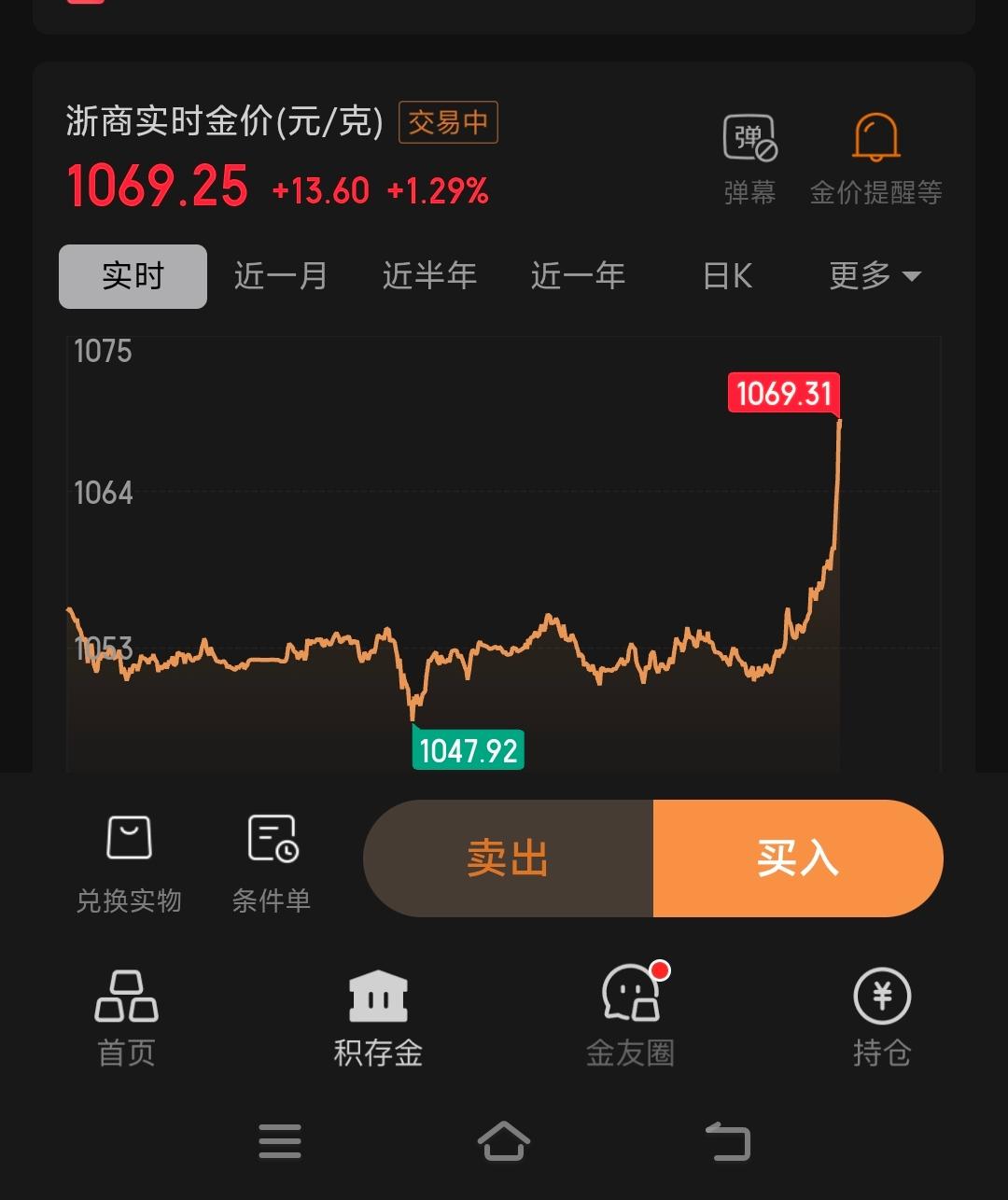Tap the 卖出 sell button
The width and height of the screenshot is (1008, 1200).
click(509, 858)
